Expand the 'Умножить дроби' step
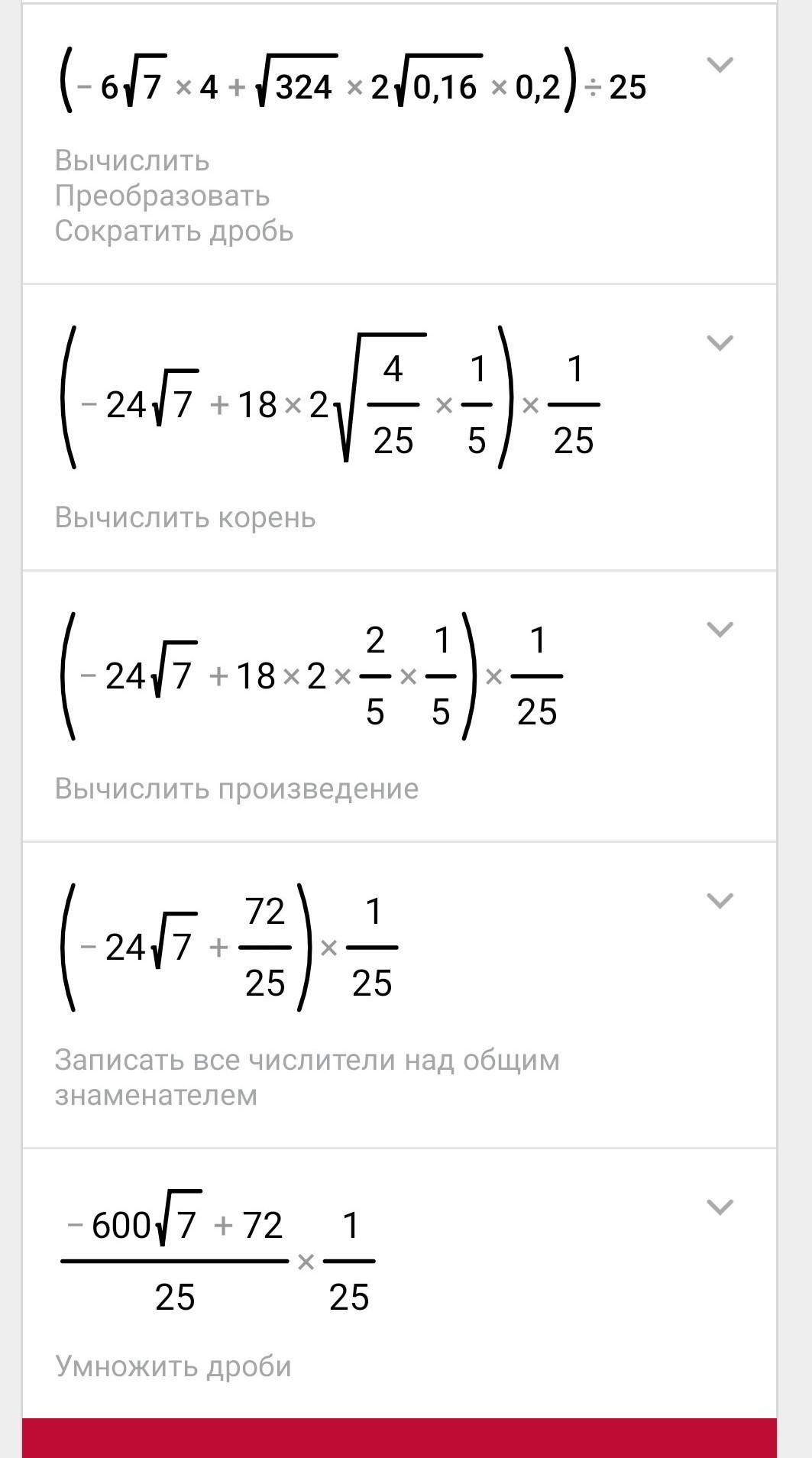Image resolution: width=812 pixels, height=1458 pixels. (x=720, y=1207)
